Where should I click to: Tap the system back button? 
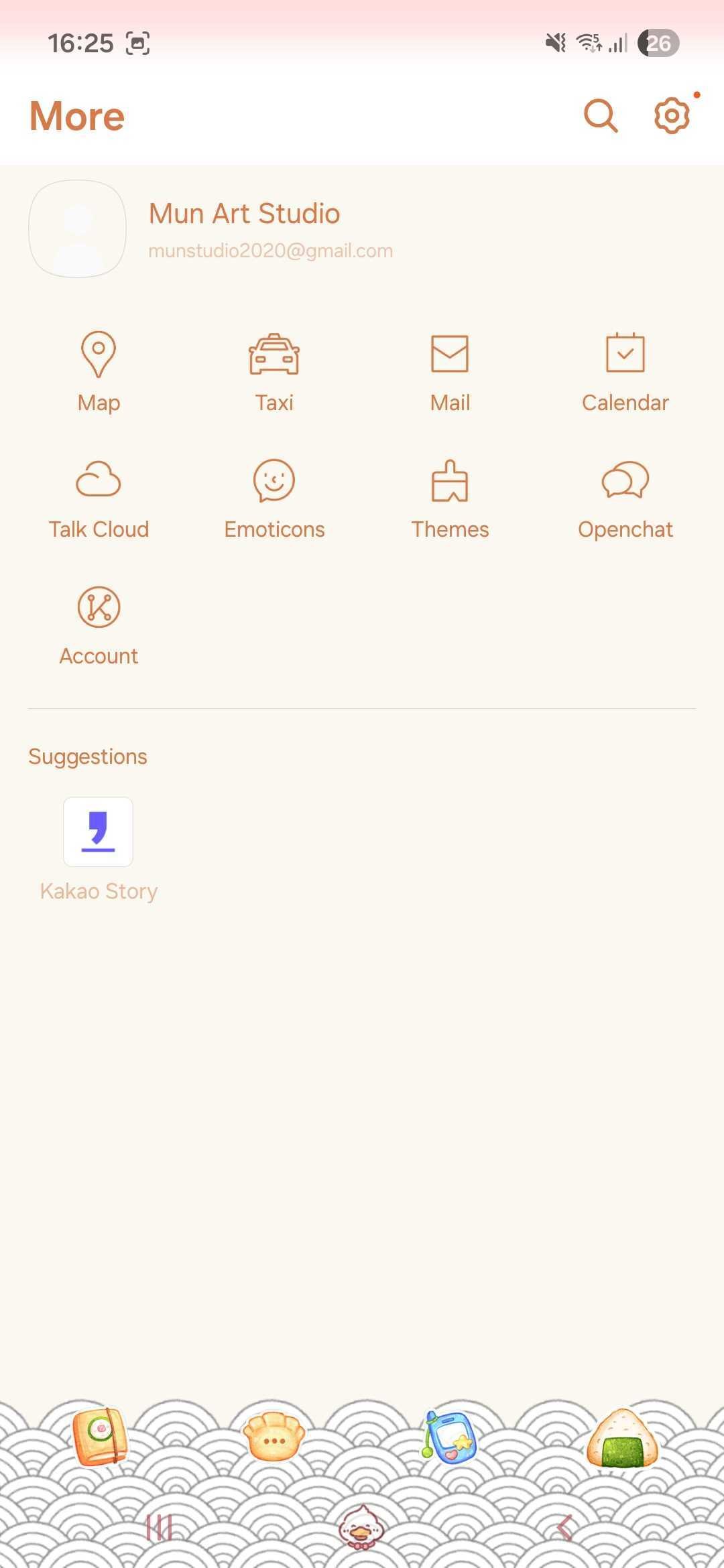[564, 1528]
